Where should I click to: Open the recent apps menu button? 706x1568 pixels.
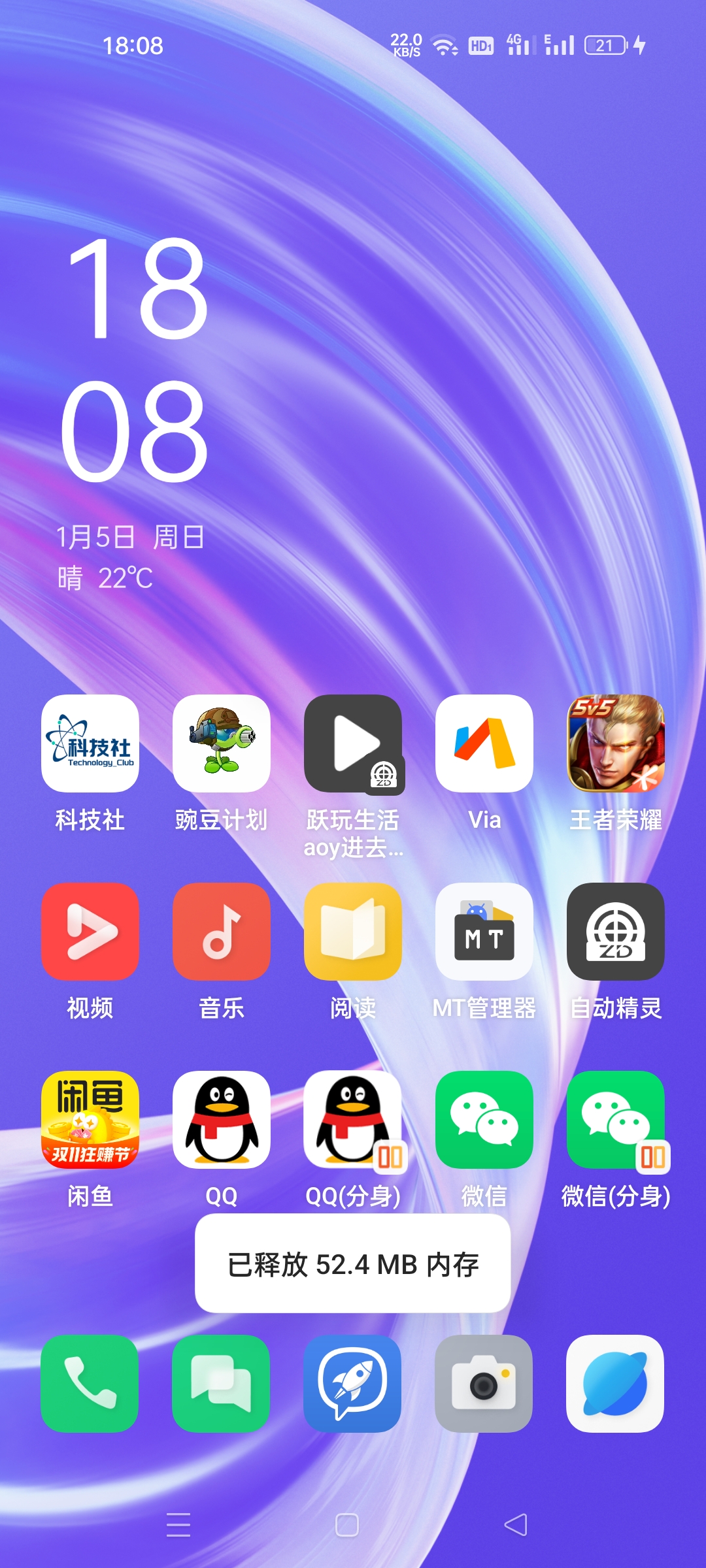[x=178, y=1524]
